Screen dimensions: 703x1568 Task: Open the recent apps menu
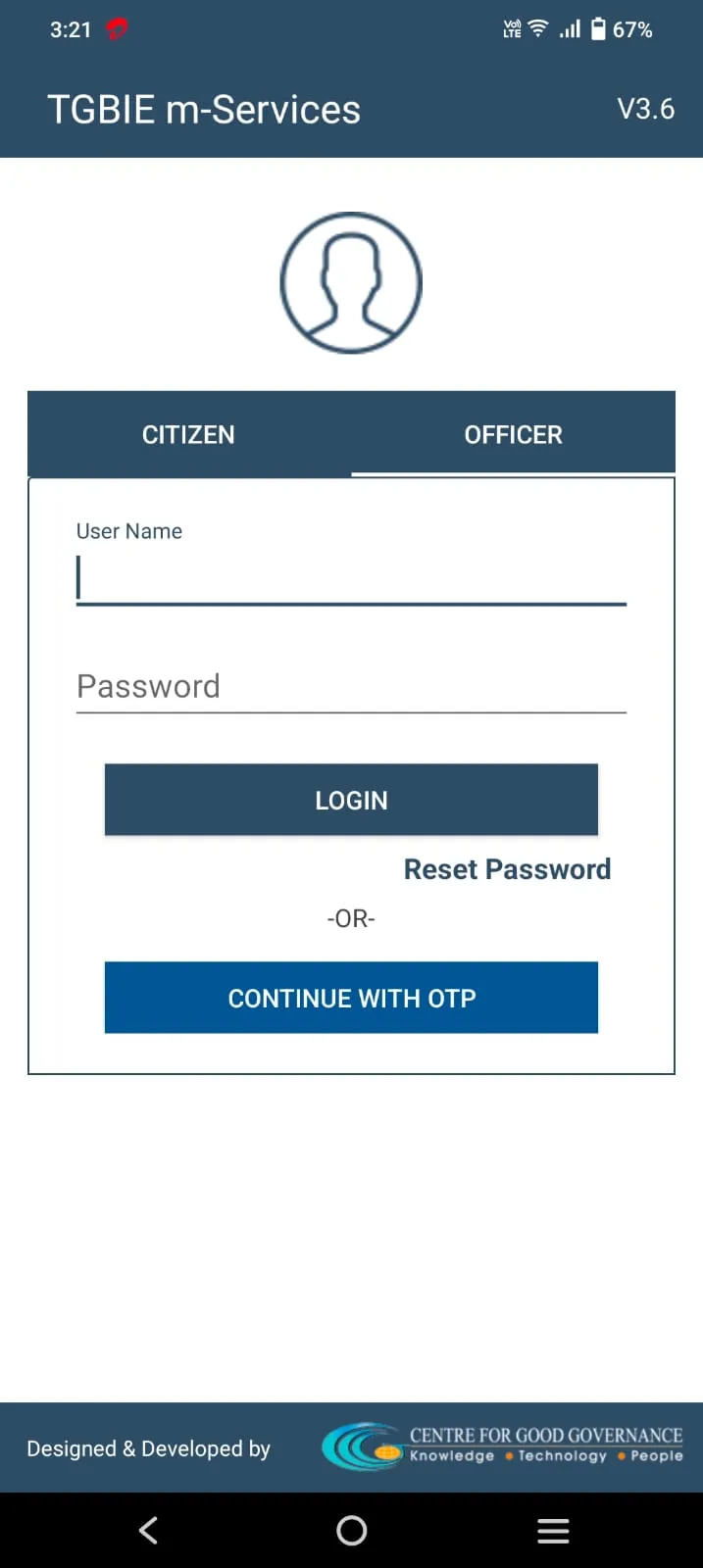[x=553, y=1530]
